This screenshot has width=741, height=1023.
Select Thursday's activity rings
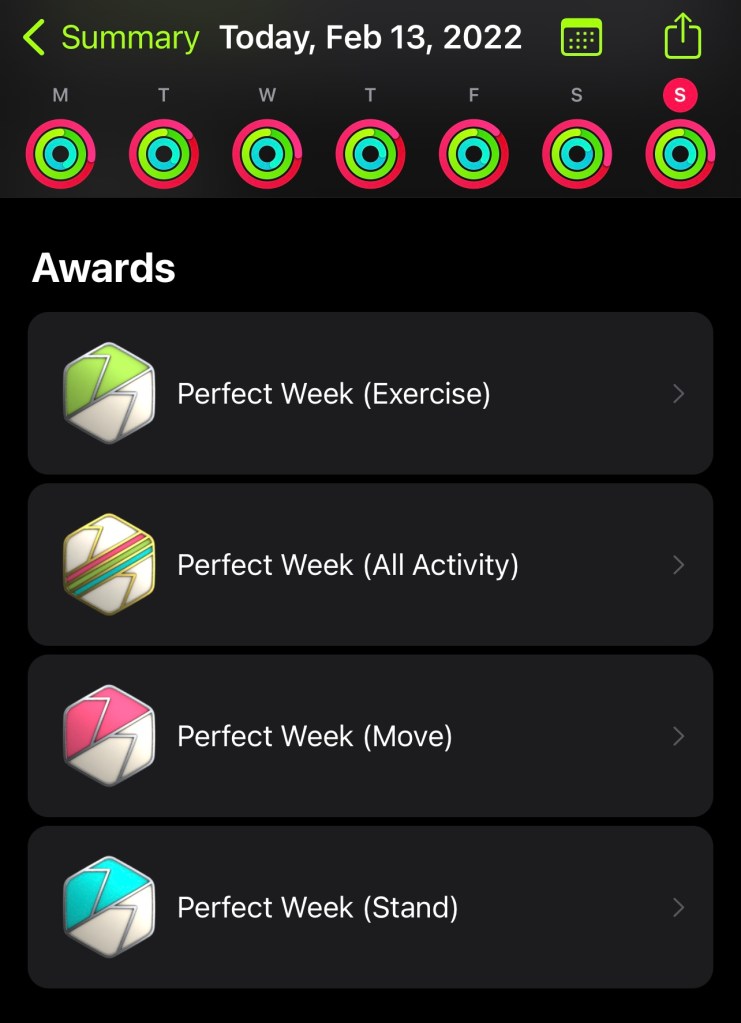point(370,154)
